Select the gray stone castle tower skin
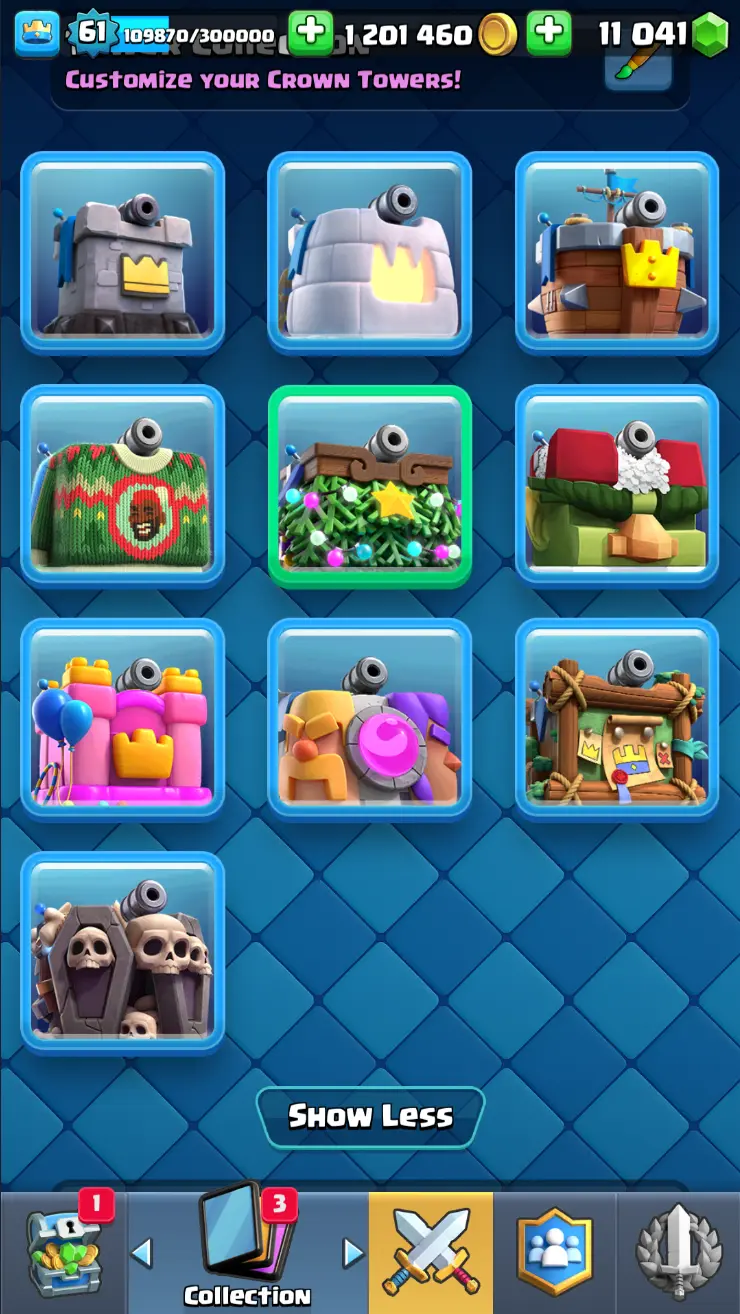 pyautogui.click(x=122, y=252)
